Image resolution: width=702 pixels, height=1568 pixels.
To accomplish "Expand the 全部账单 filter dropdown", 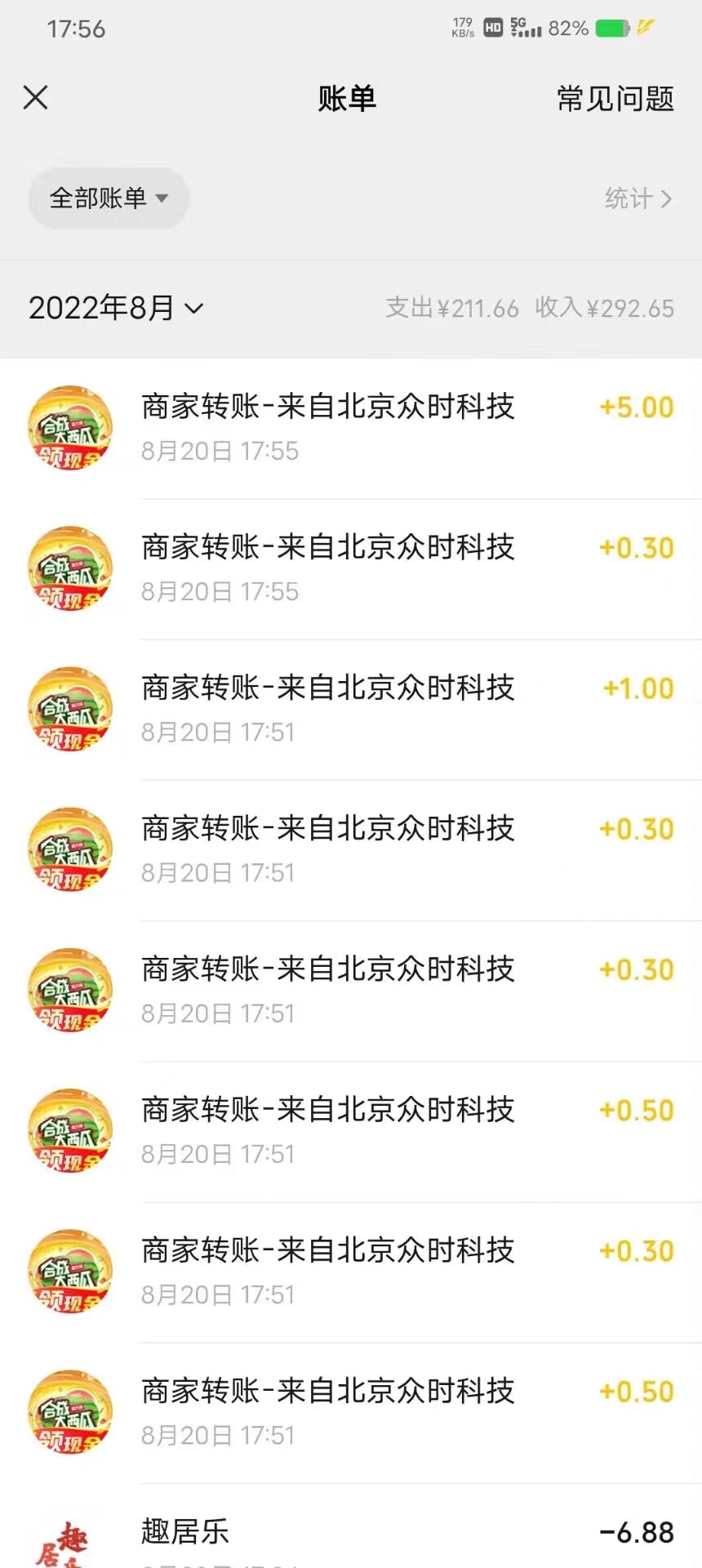I will click(x=109, y=198).
